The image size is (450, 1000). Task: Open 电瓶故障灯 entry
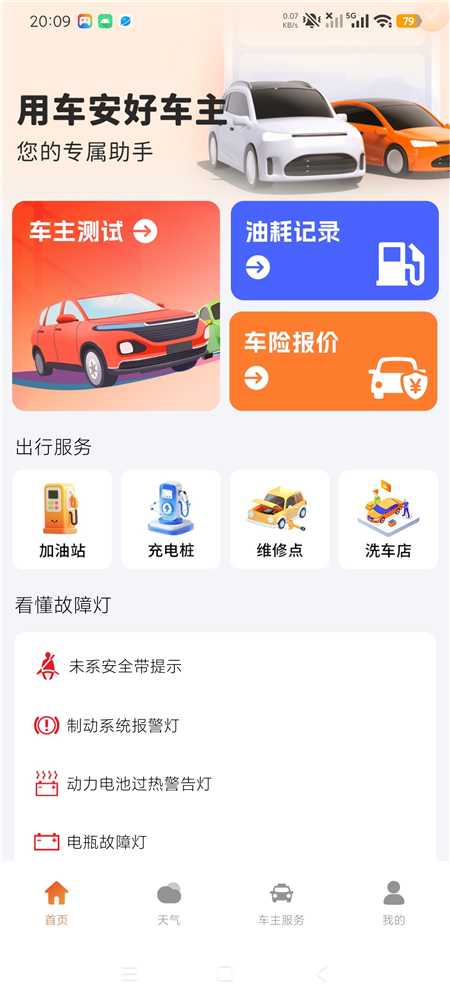tap(225, 842)
